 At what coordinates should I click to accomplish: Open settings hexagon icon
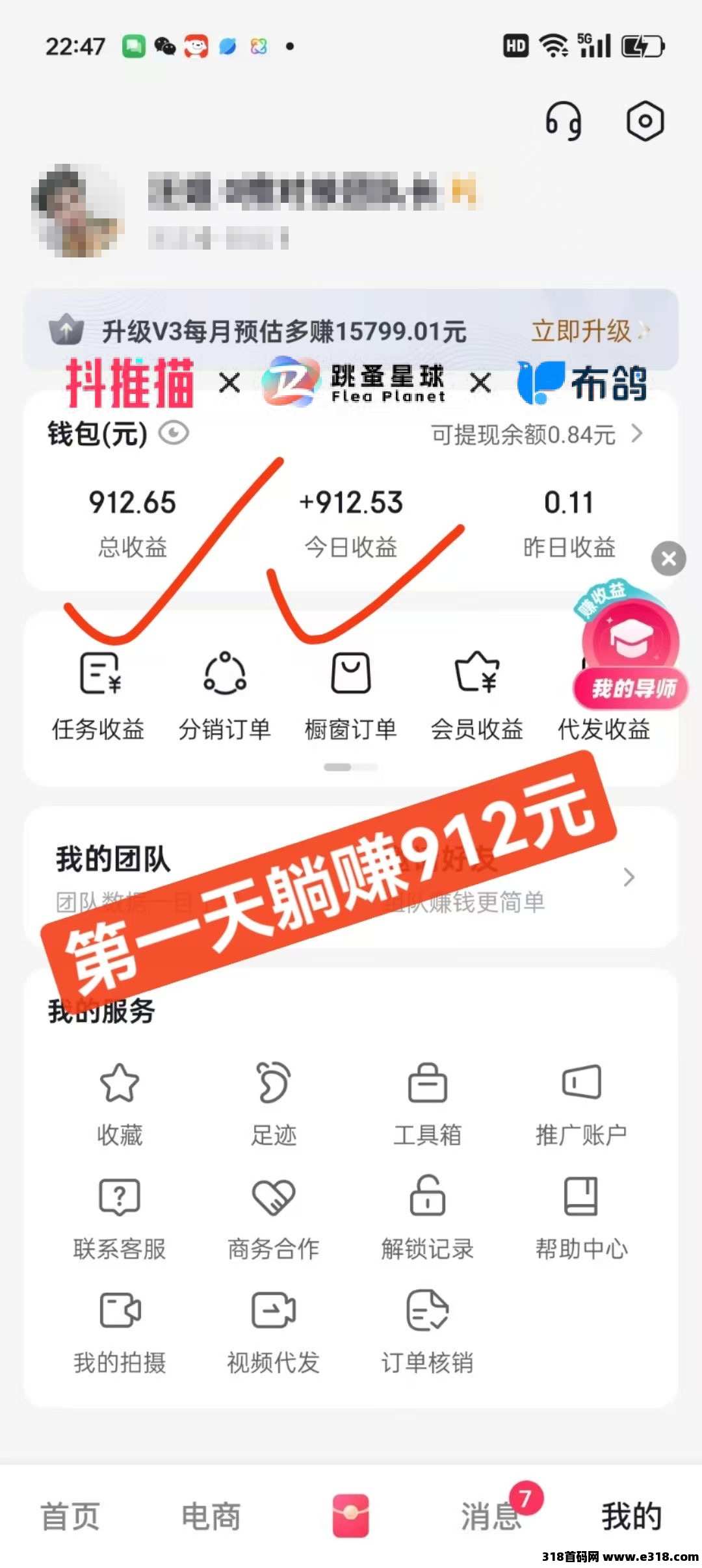(645, 121)
